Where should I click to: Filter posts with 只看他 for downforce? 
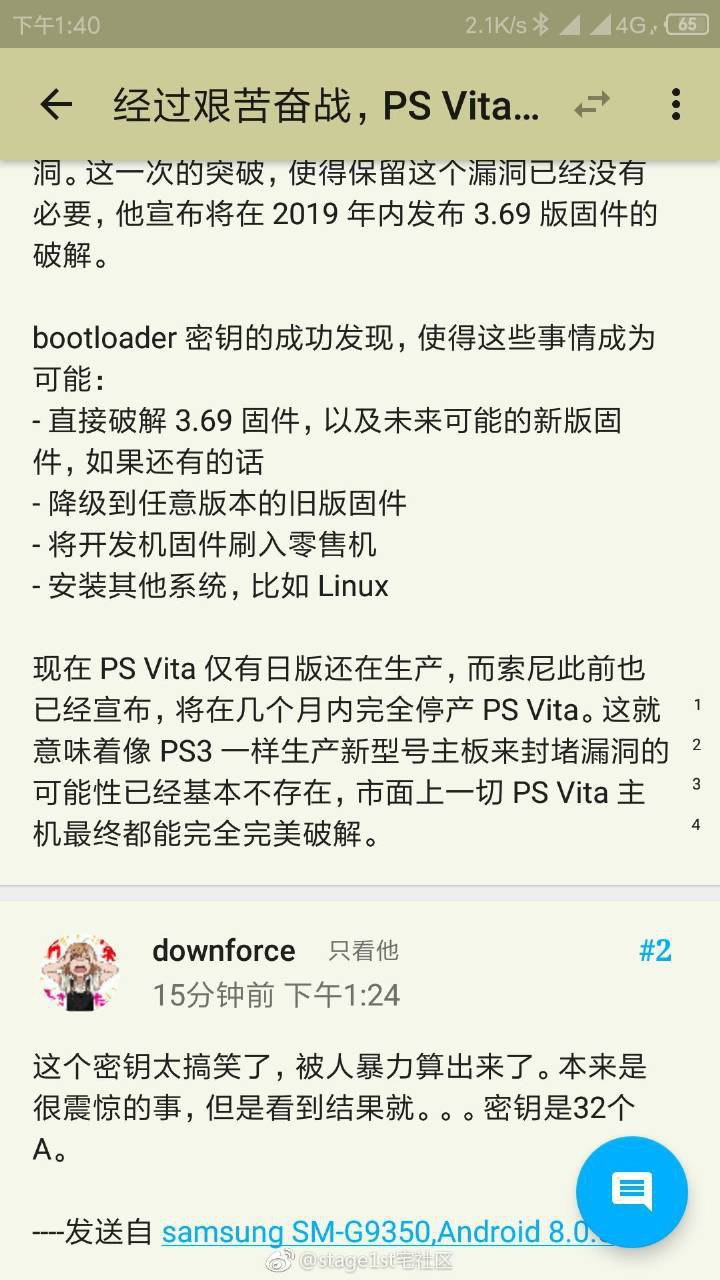[363, 951]
